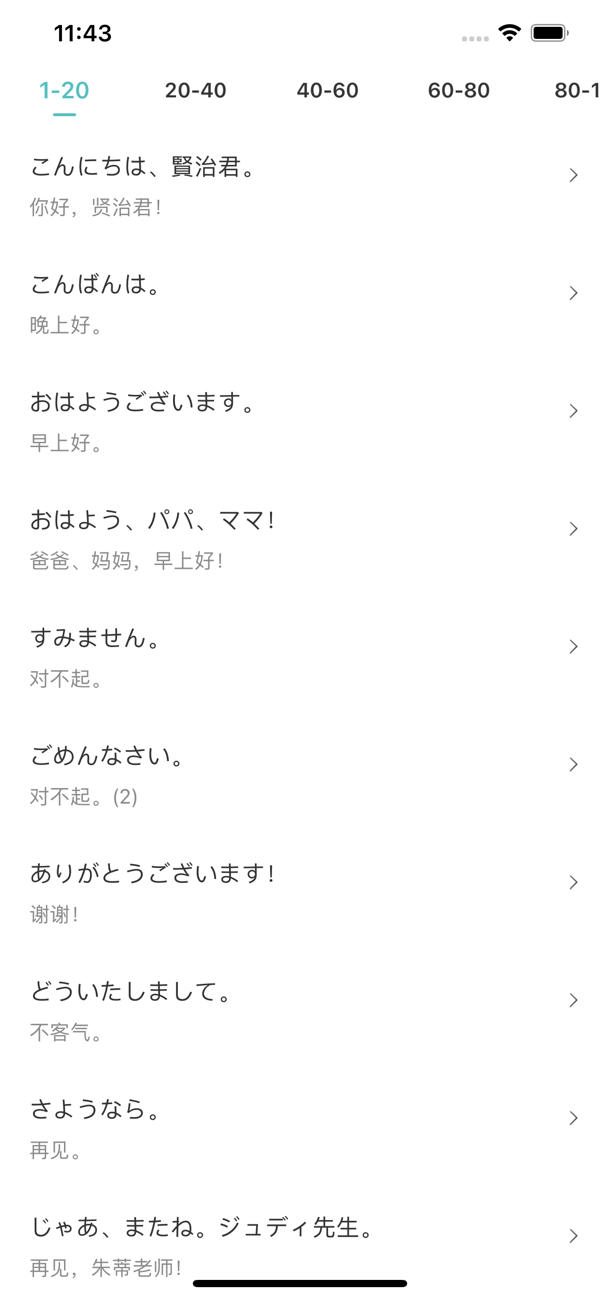Select the phrase さようなら。

tap(300, 1129)
